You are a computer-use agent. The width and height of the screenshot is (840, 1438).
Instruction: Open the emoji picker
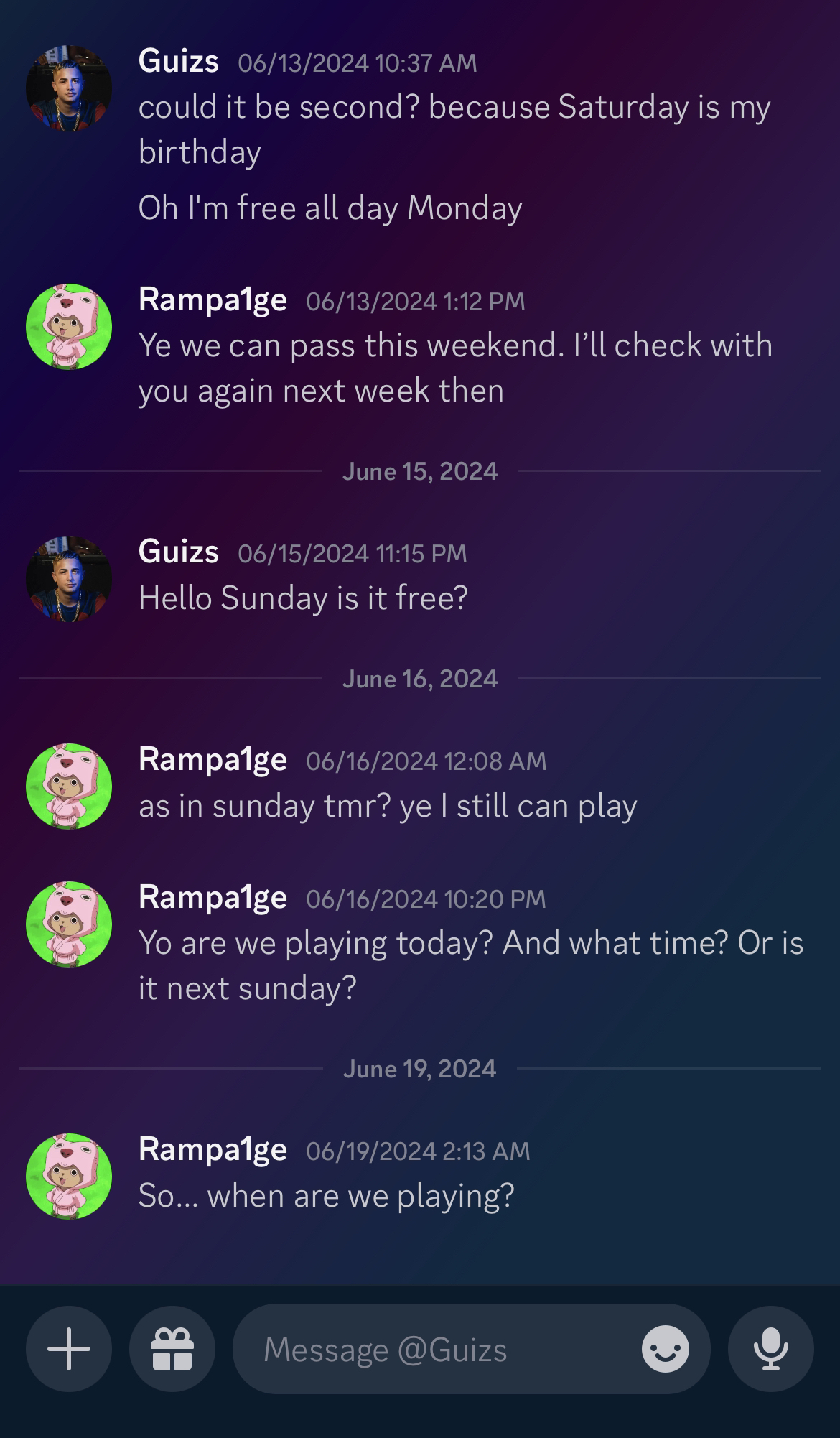pos(665,1349)
